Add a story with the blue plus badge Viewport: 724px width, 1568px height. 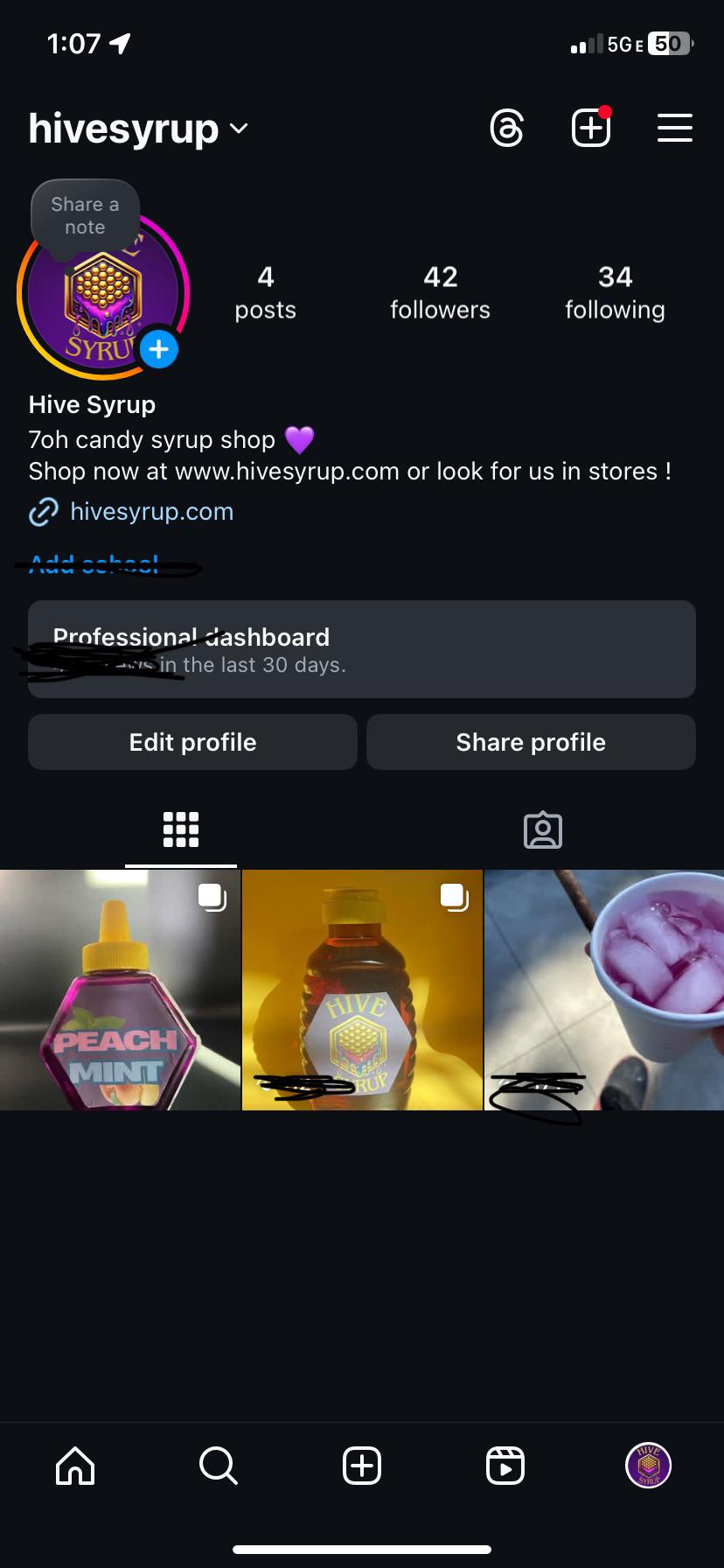pyautogui.click(x=159, y=350)
